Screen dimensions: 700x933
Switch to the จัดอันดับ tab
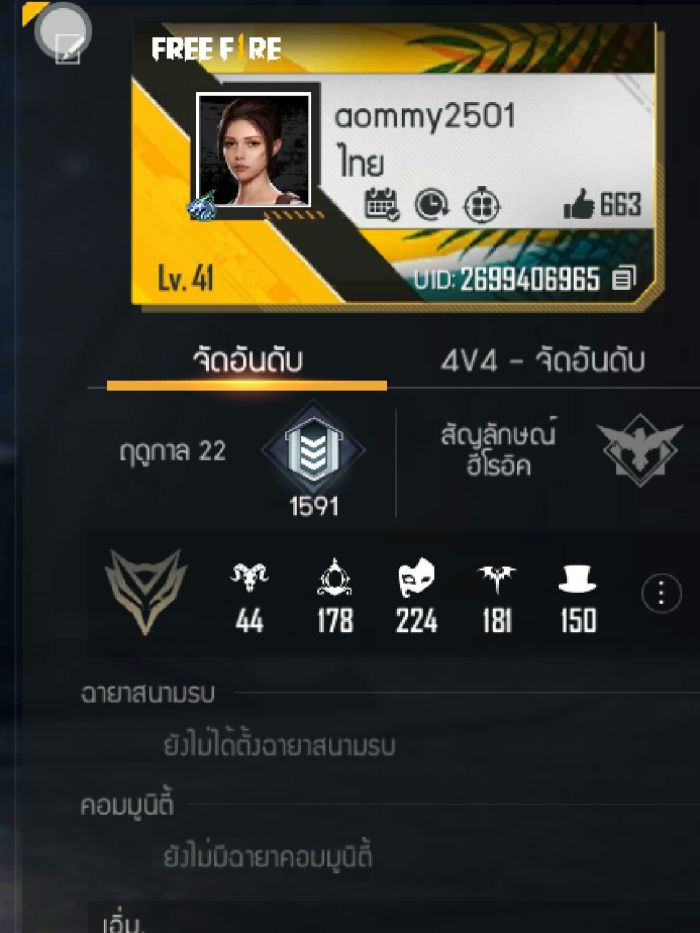[246, 360]
